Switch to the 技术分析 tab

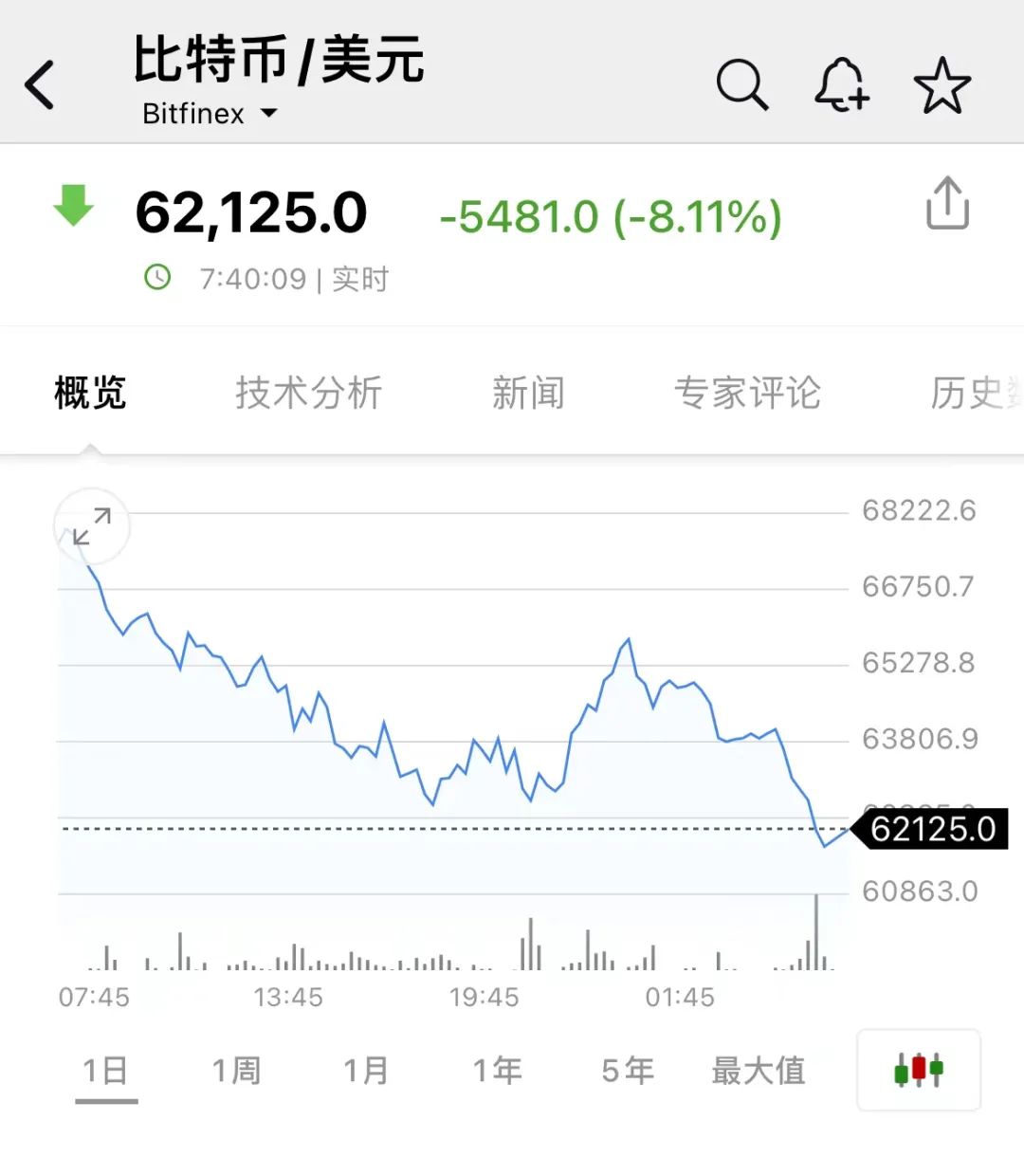[308, 393]
